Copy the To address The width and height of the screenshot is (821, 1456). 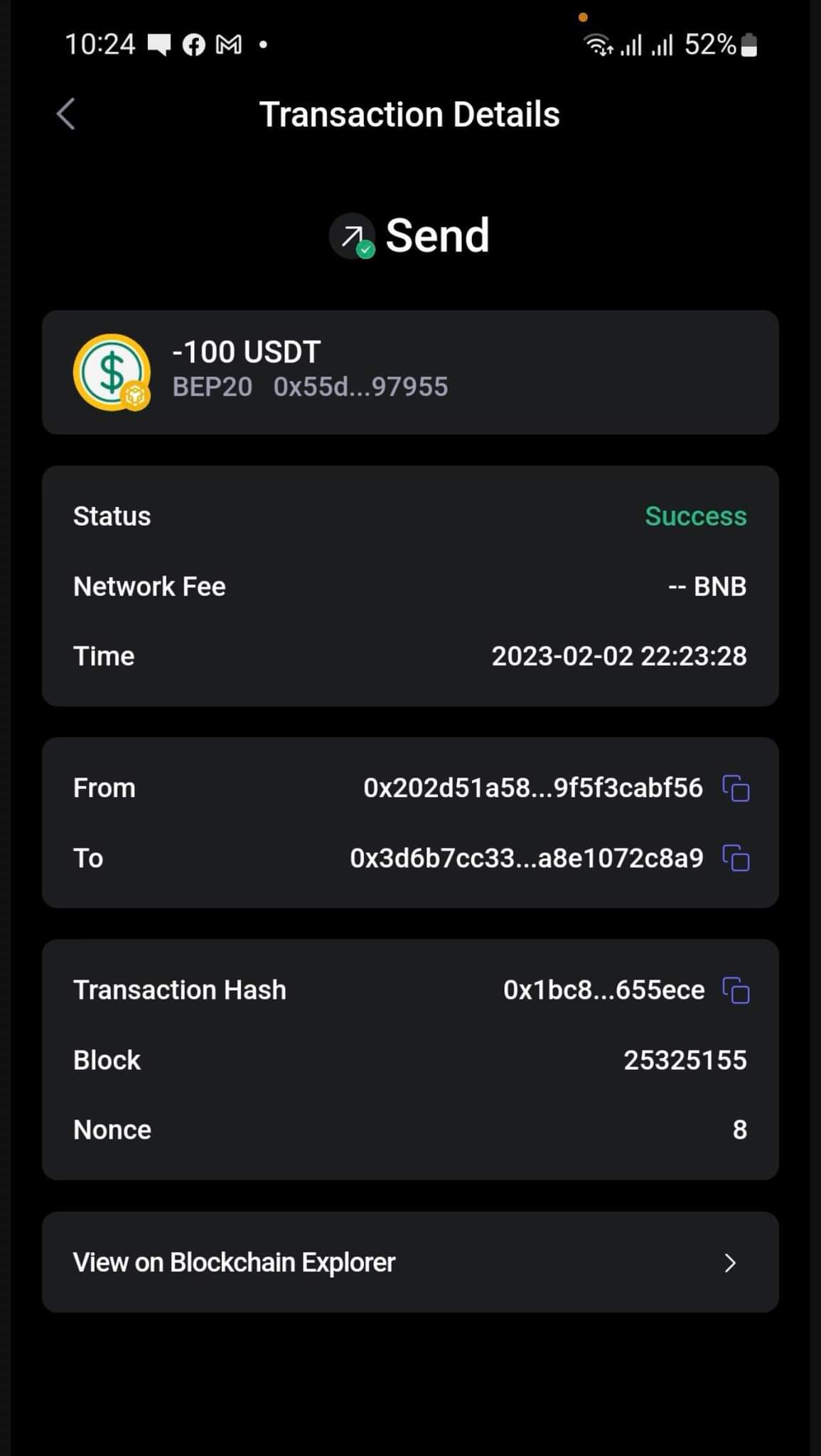pyautogui.click(x=736, y=858)
